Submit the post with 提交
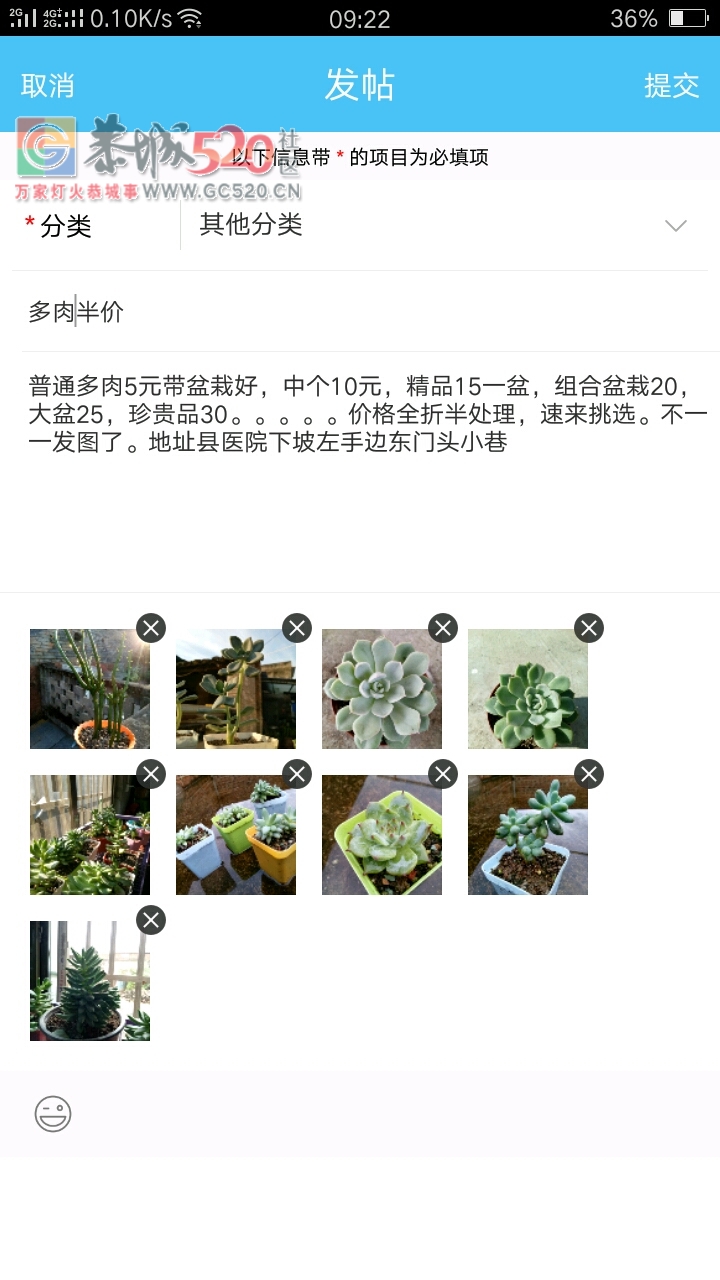 point(671,86)
